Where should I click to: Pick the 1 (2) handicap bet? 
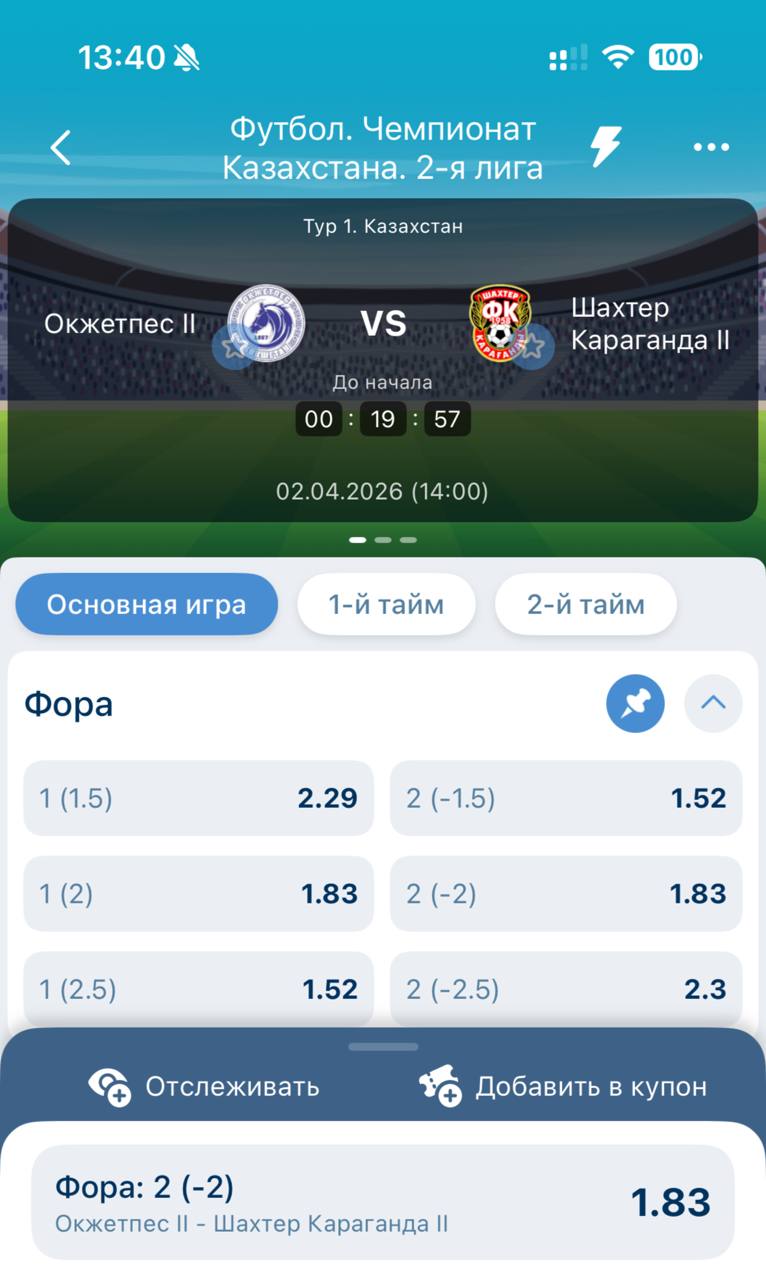pos(198,893)
